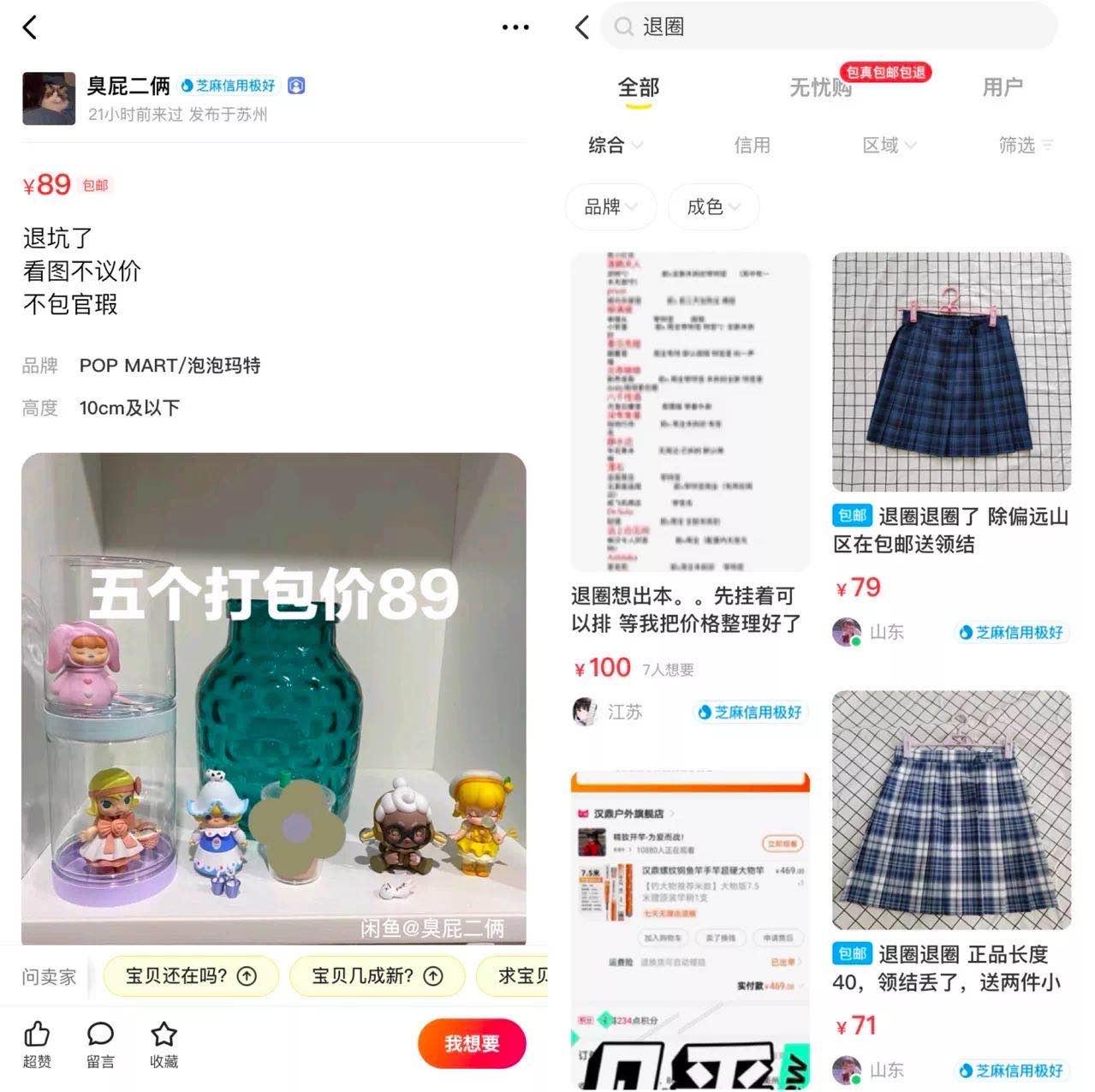Expand the 成色 condition chip
1095x1092 pixels.
tap(713, 206)
